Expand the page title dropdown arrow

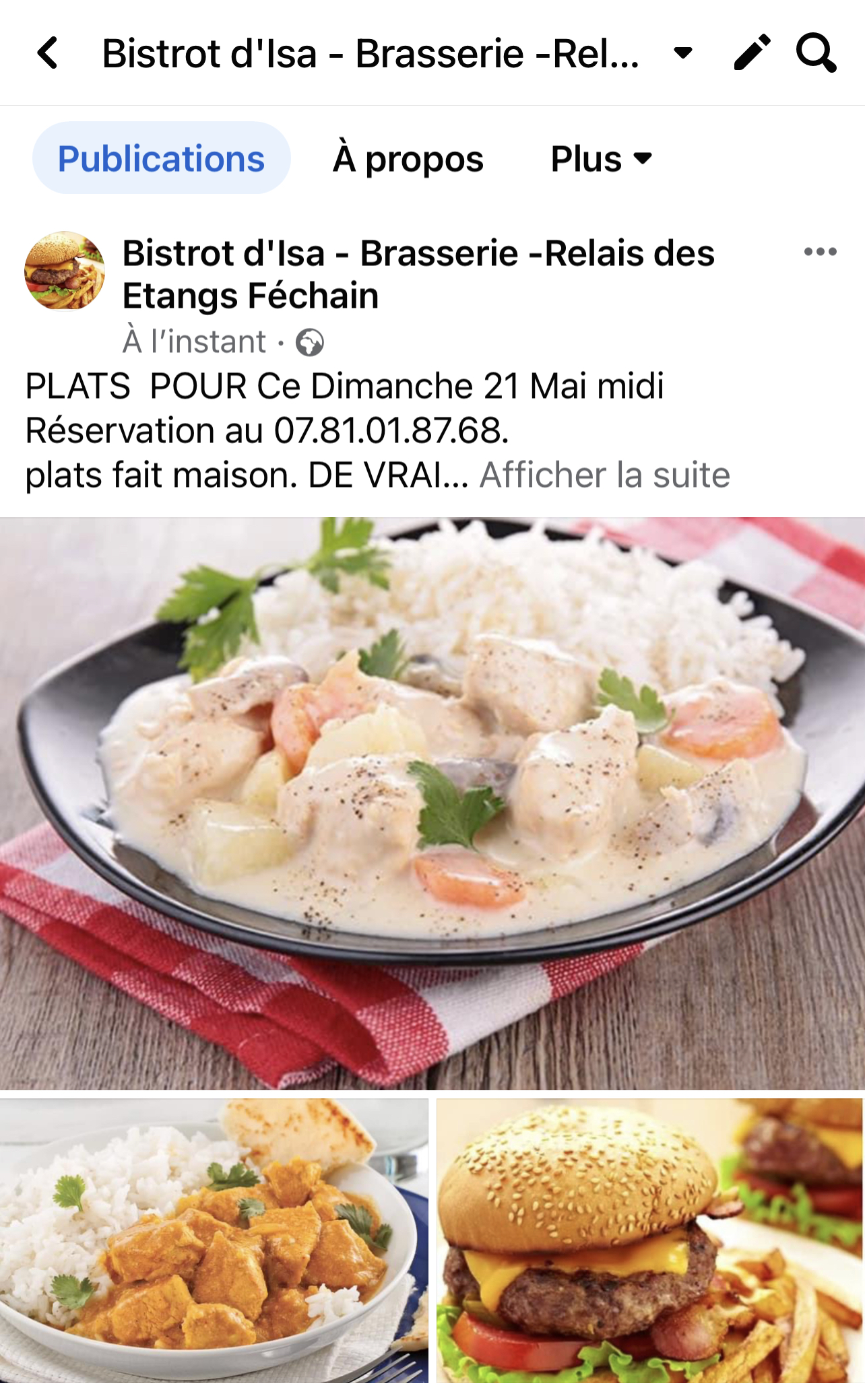tap(683, 53)
